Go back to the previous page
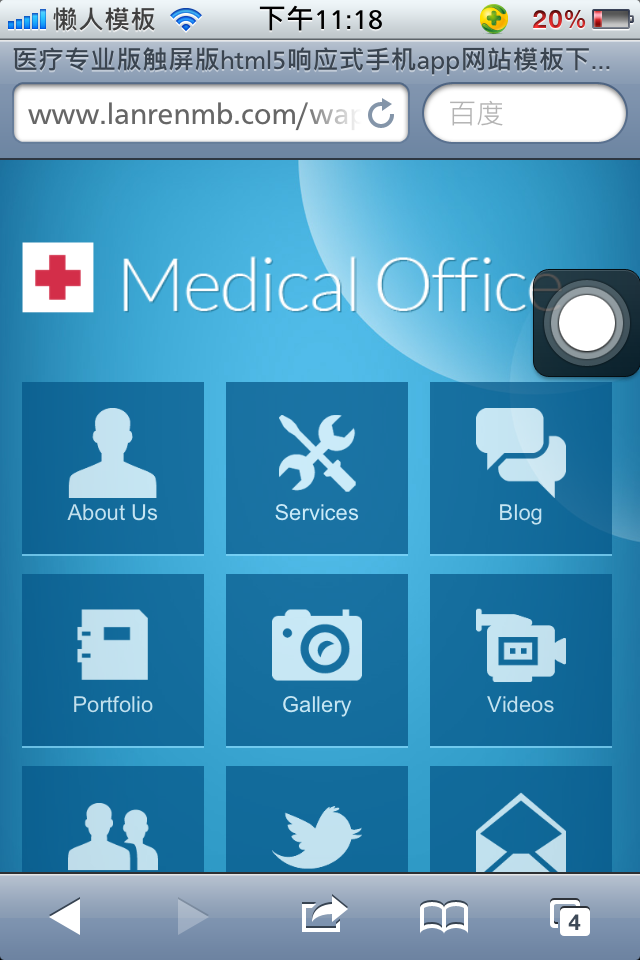The width and height of the screenshot is (640, 960). point(65,916)
